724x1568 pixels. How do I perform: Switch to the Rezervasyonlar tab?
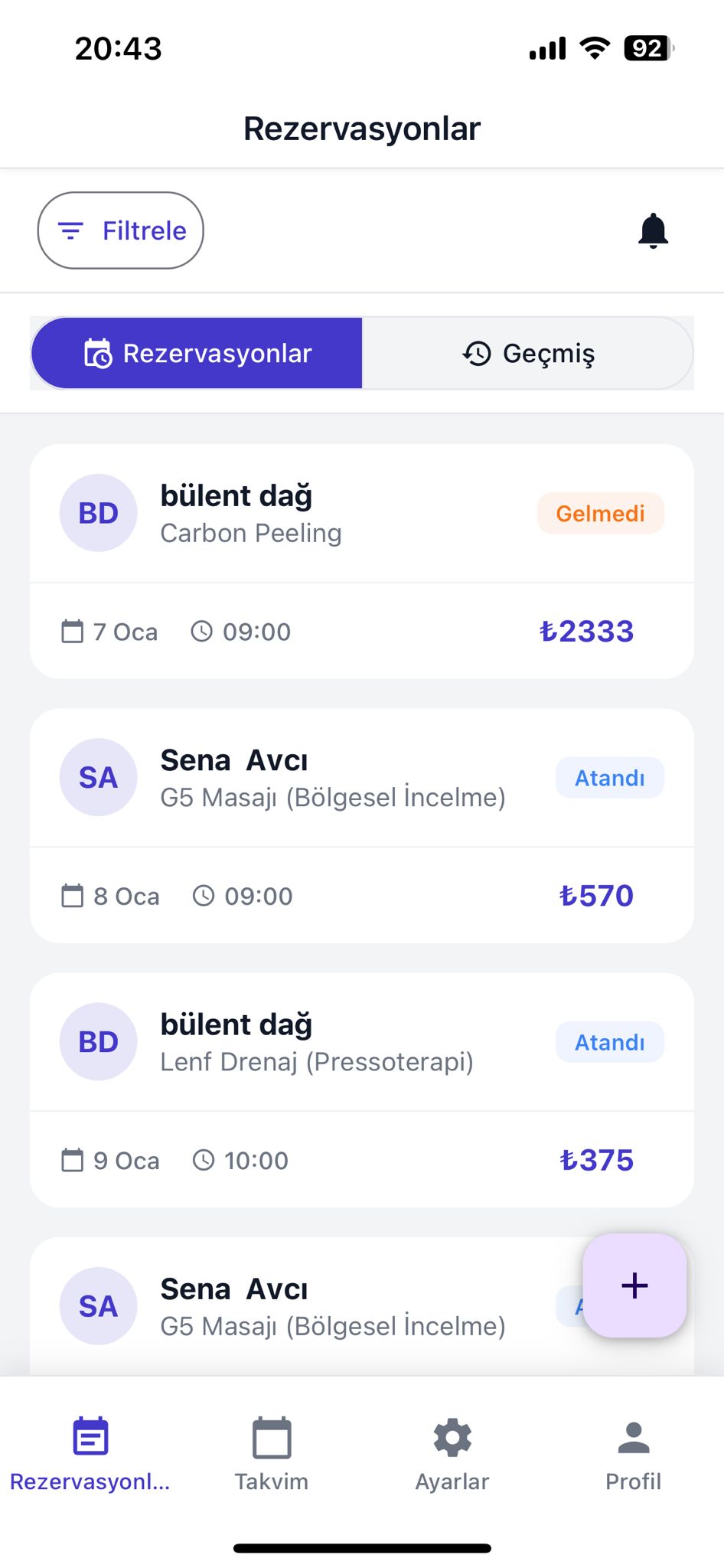(x=195, y=353)
